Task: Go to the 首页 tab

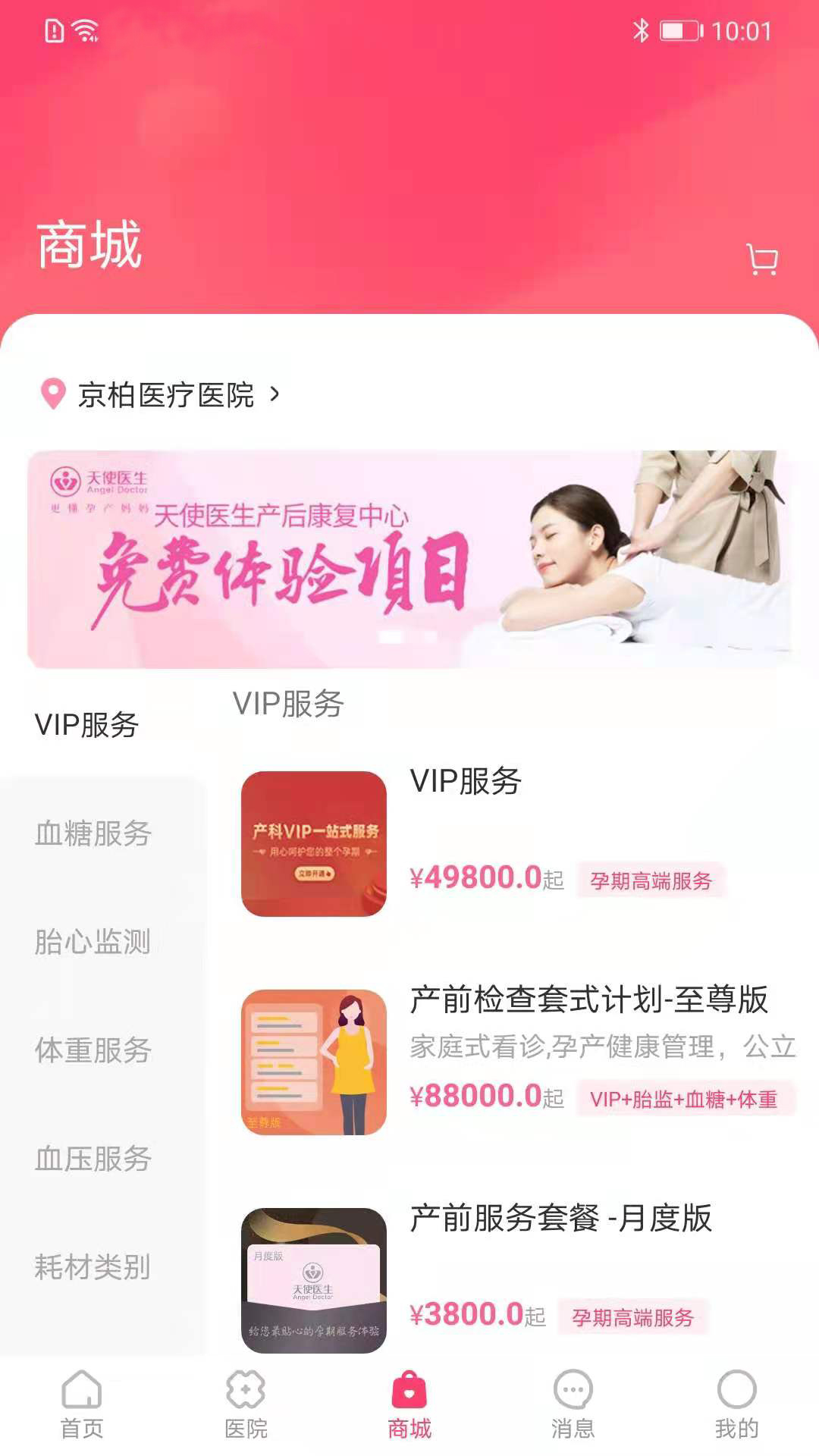Action: click(x=82, y=1404)
